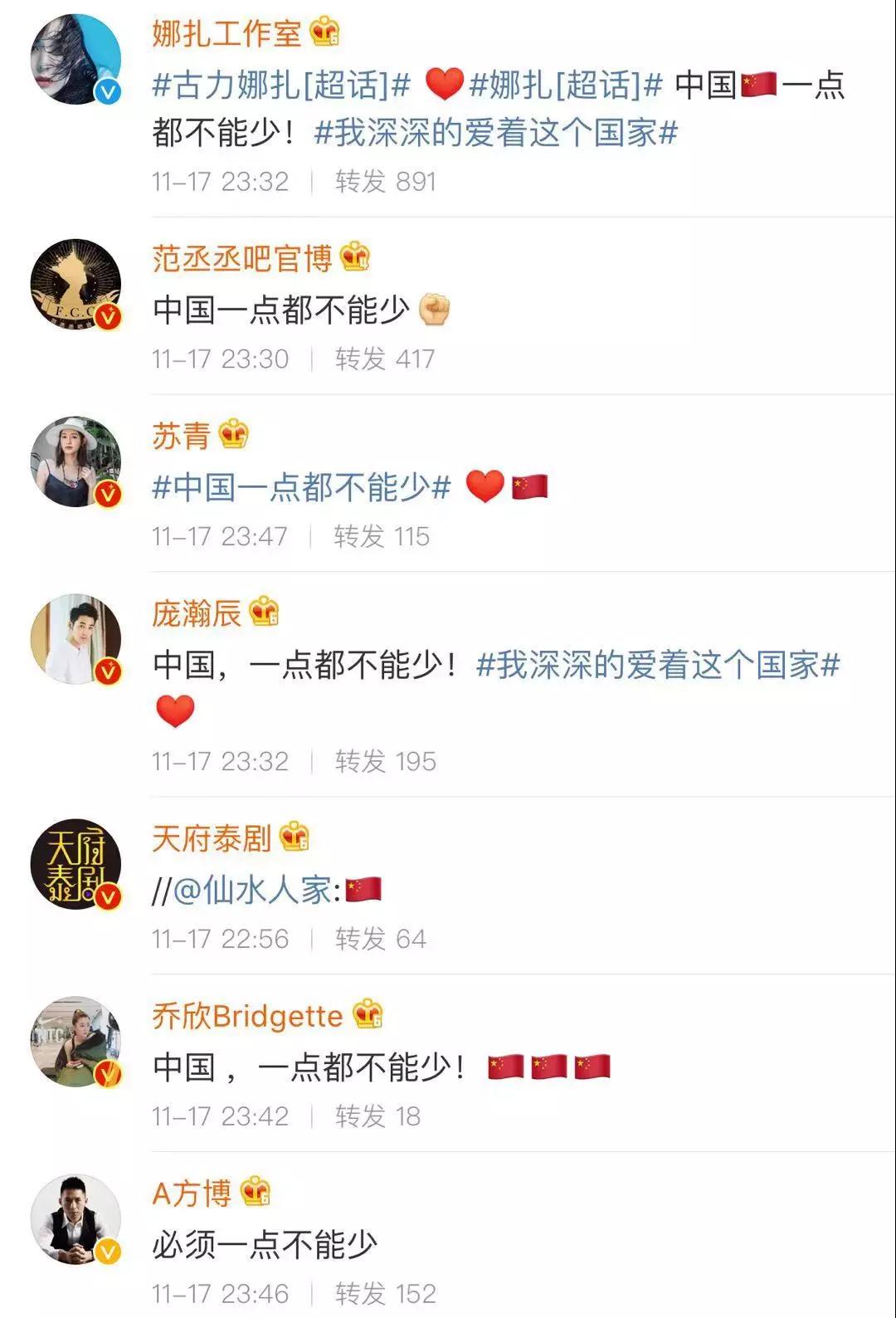896x1318 pixels.
Task: View 范丞丞吧官博's avatar
Action: pyautogui.click(x=75, y=285)
